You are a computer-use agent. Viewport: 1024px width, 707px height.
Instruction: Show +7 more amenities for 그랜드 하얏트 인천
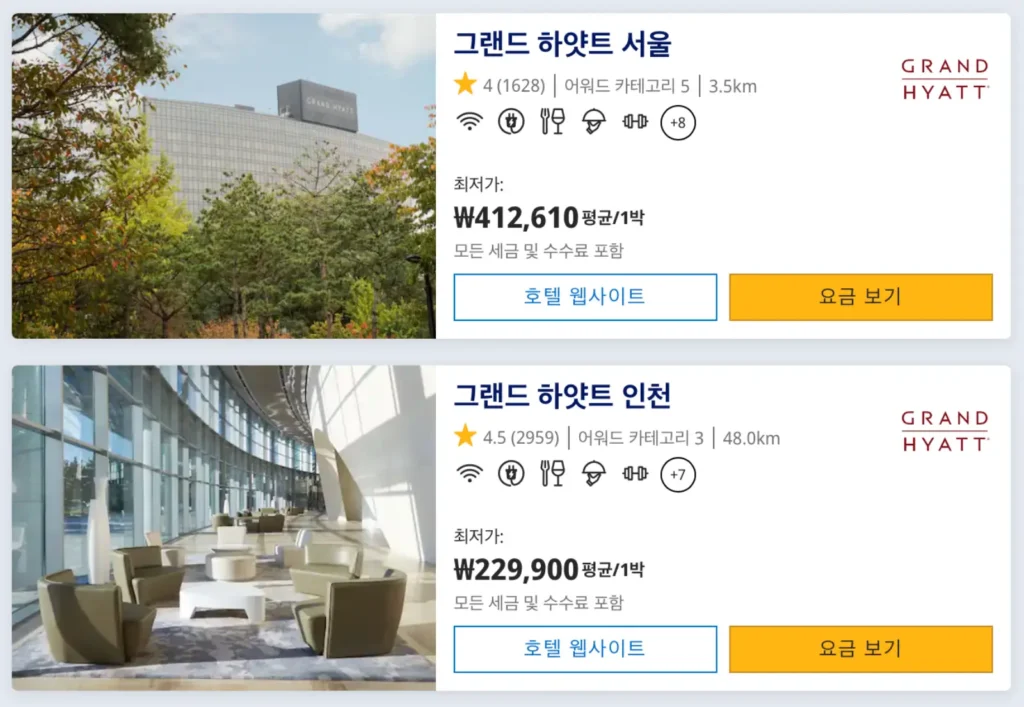click(x=678, y=474)
